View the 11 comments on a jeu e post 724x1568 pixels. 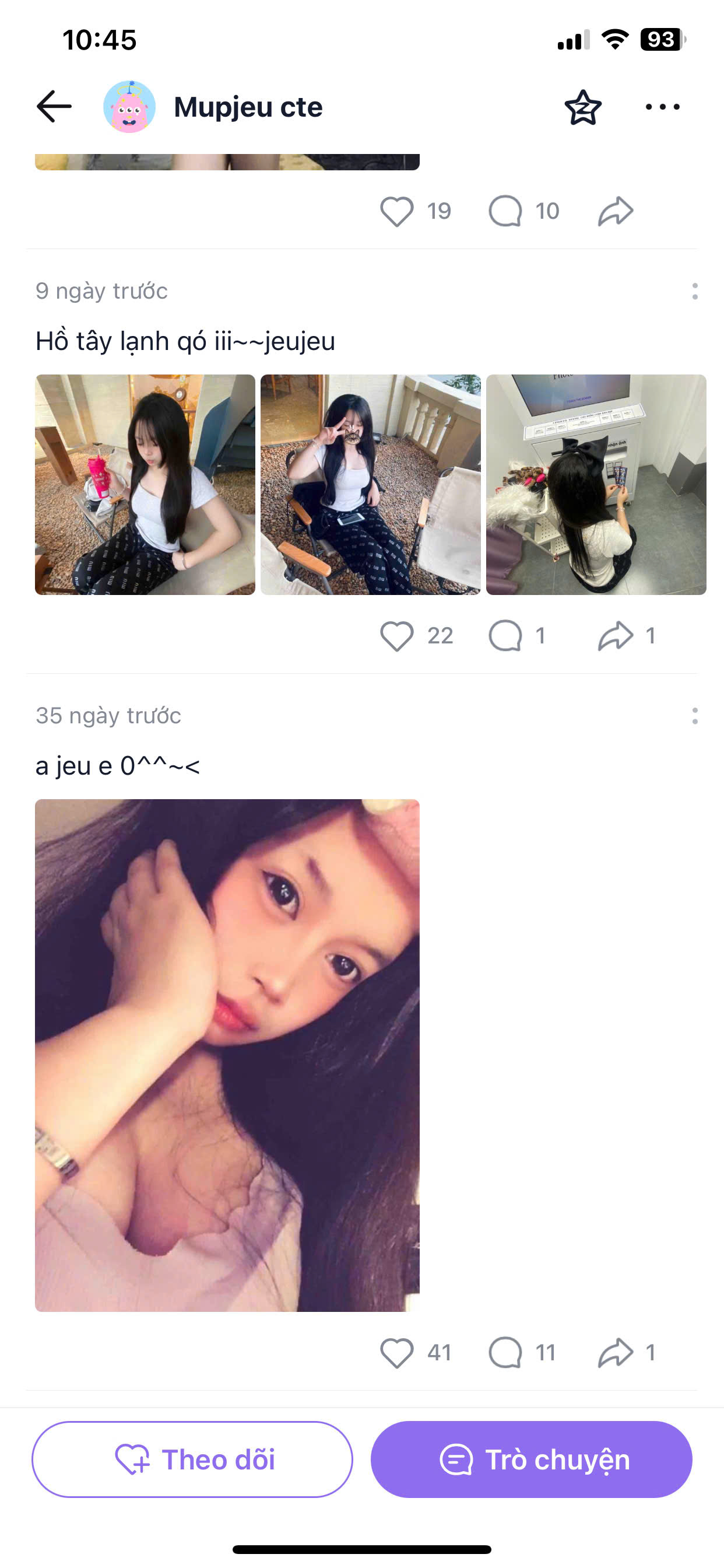click(505, 1353)
